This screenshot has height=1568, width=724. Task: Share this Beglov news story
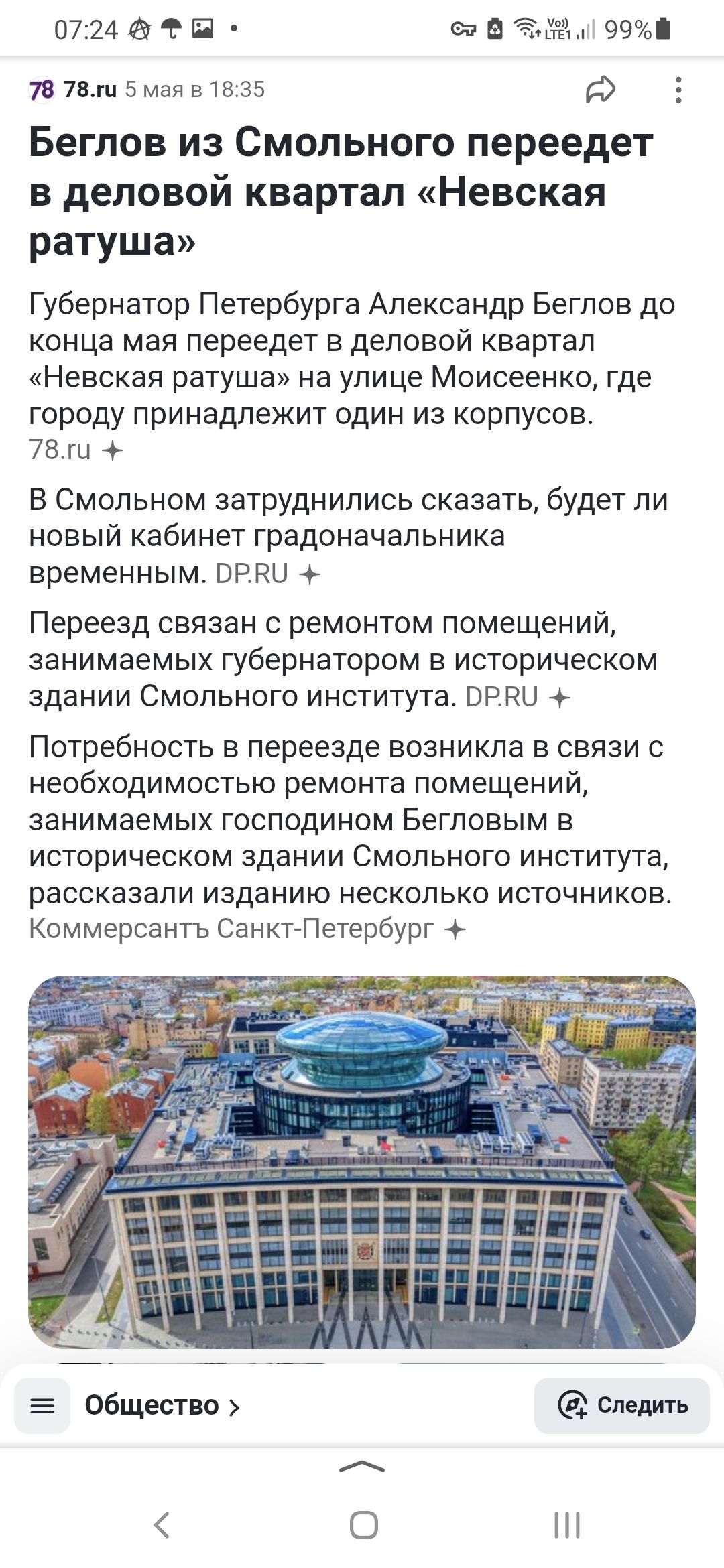(x=600, y=90)
